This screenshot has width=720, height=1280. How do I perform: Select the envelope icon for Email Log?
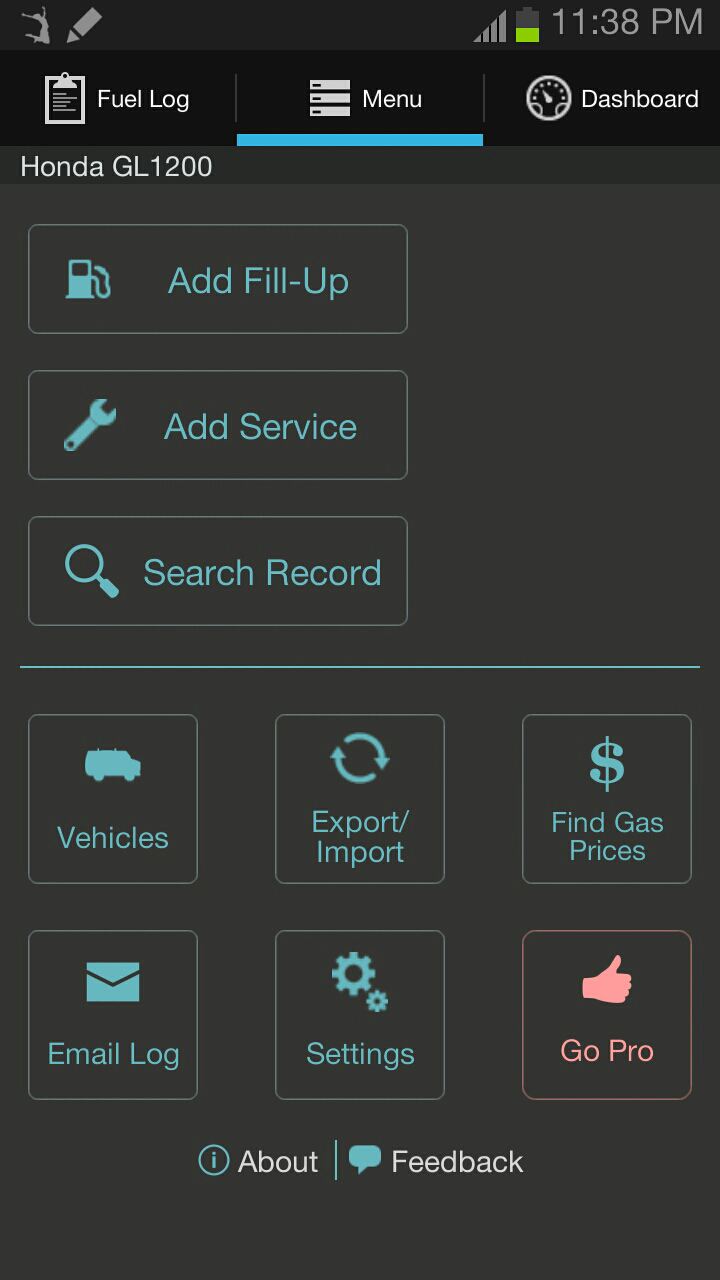[112, 982]
